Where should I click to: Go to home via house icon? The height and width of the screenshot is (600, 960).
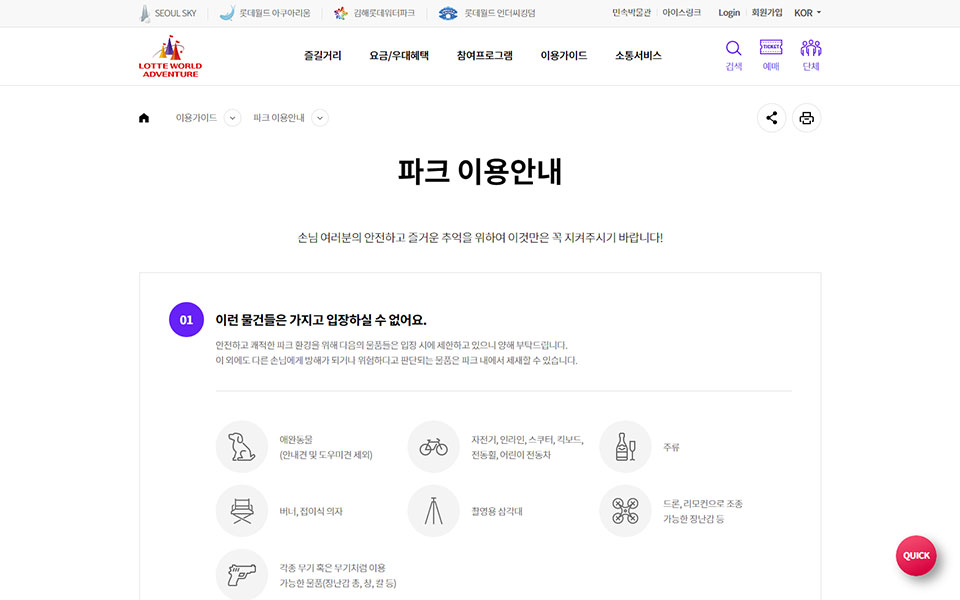144,118
